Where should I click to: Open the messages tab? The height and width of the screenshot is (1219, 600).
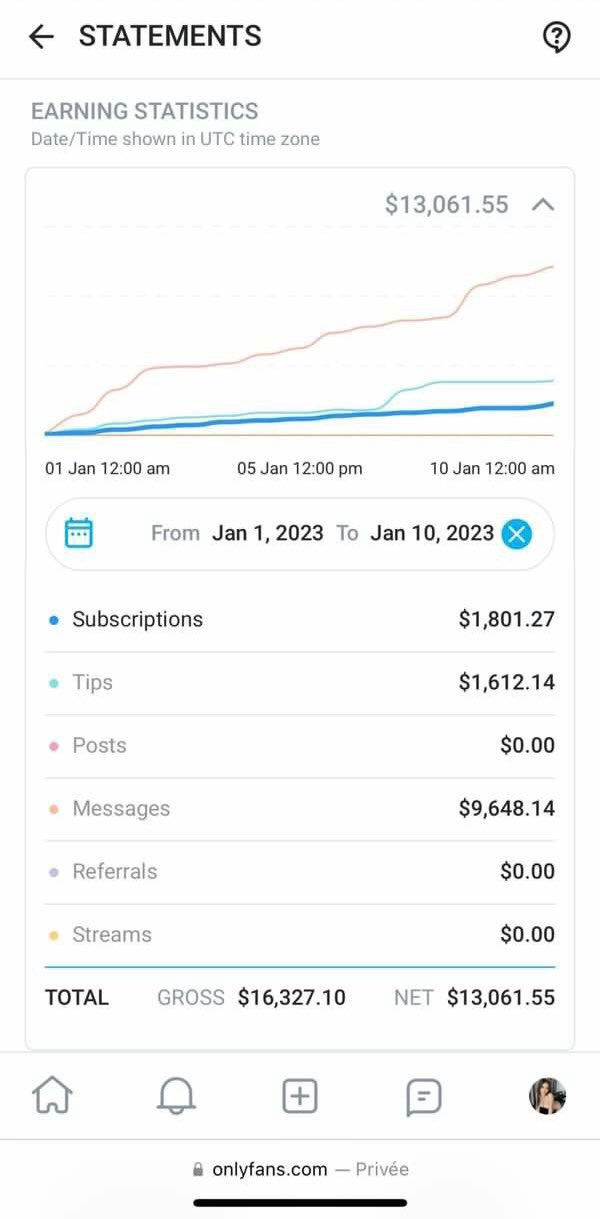point(424,1097)
